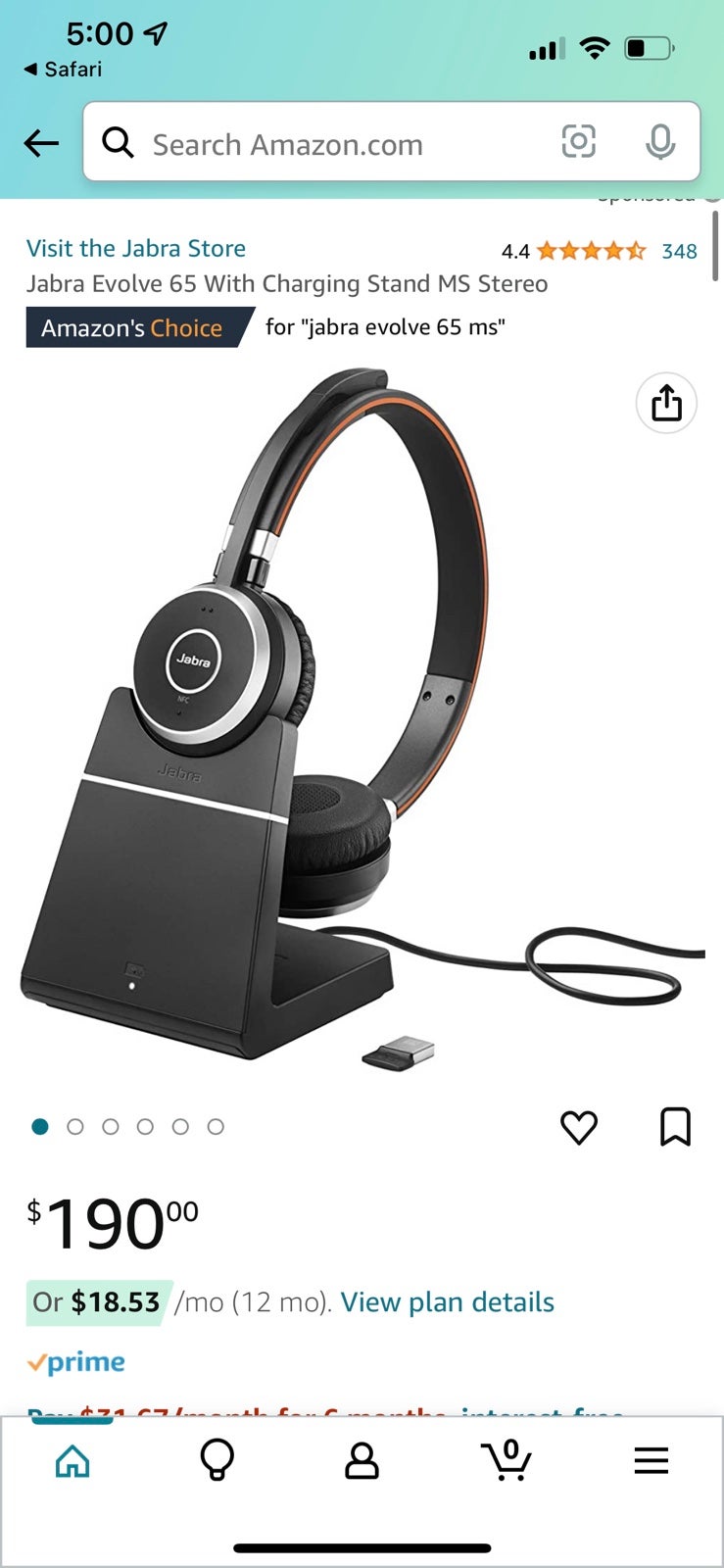Image resolution: width=724 pixels, height=1568 pixels.
Task: Open camera lens search
Action: point(578,142)
